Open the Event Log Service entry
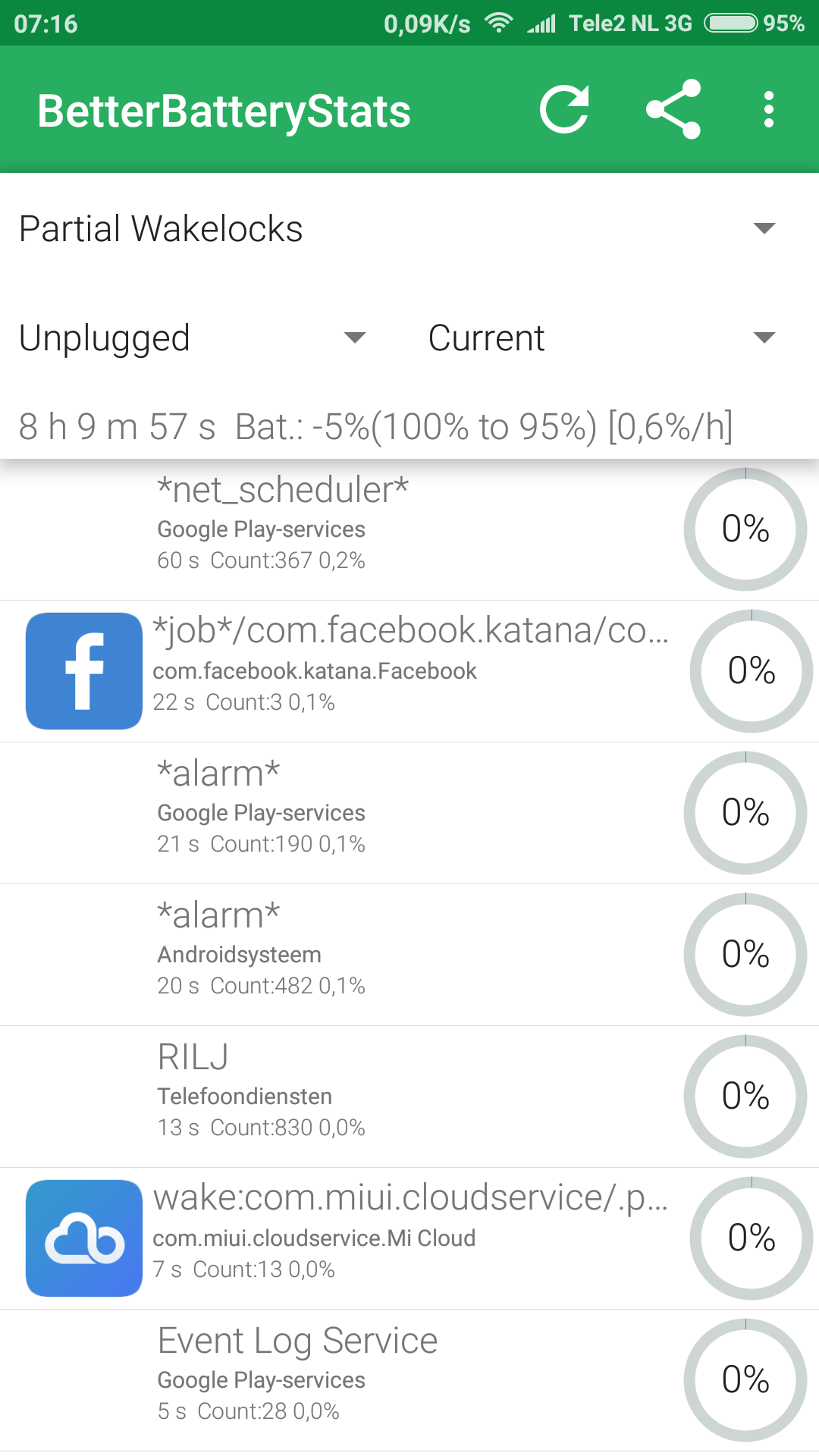819x1456 pixels. (x=409, y=1380)
